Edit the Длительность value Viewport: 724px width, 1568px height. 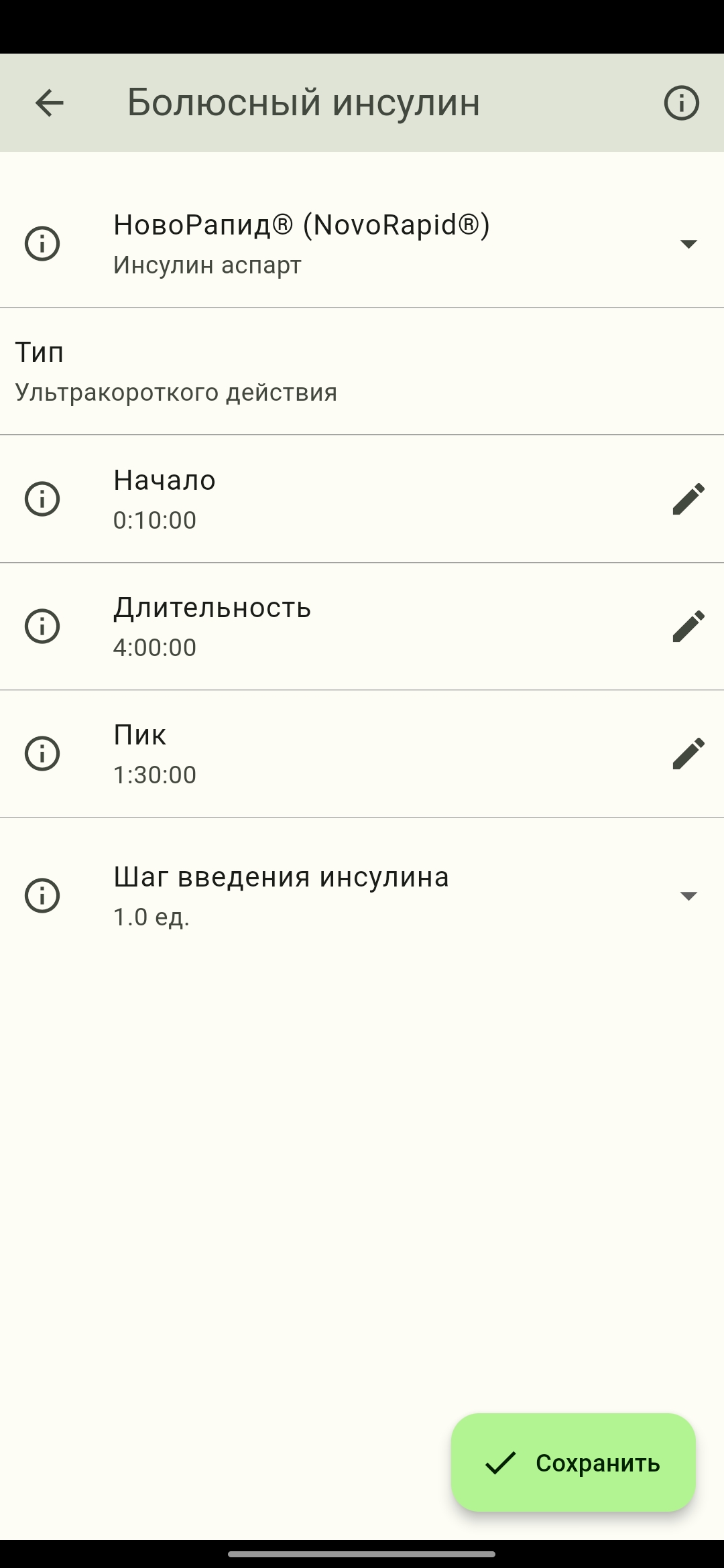click(x=688, y=626)
